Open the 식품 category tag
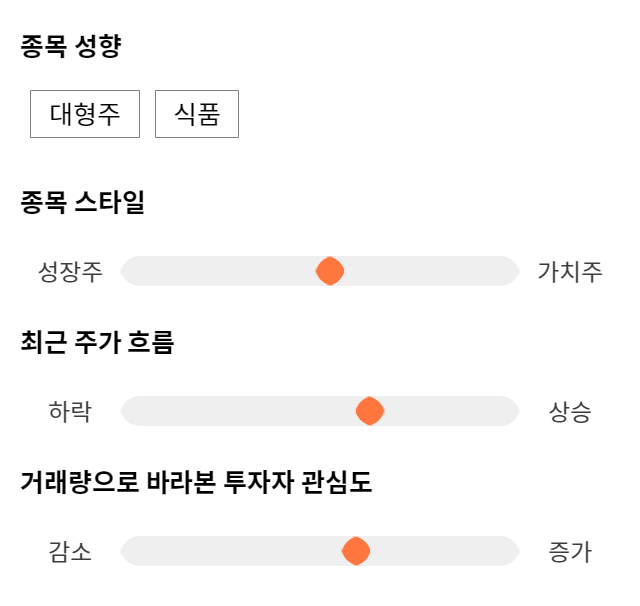Image resolution: width=640 pixels, height=606 pixels. pyautogui.click(x=197, y=114)
